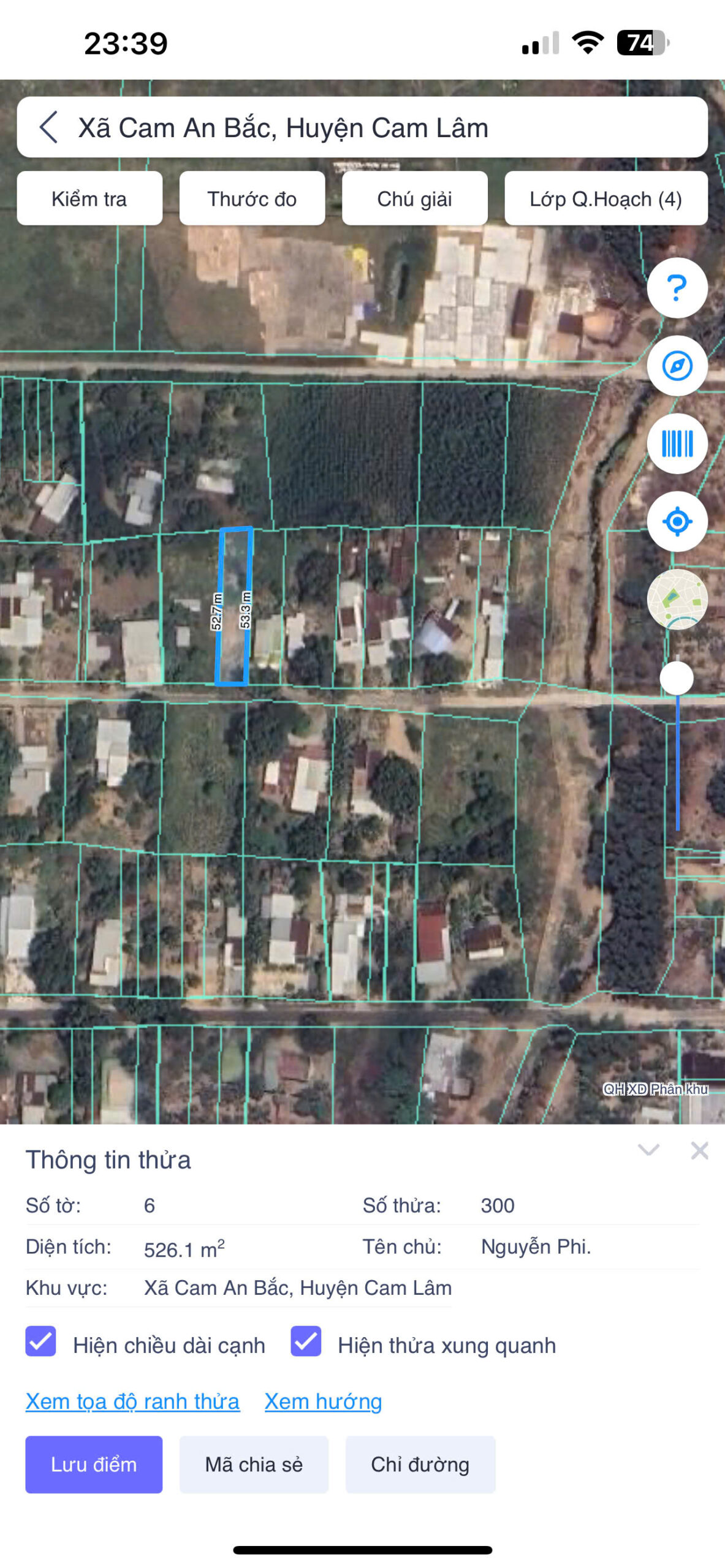Tap the compass orientation button
The image size is (725, 1568).
click(x=677, y=366)
